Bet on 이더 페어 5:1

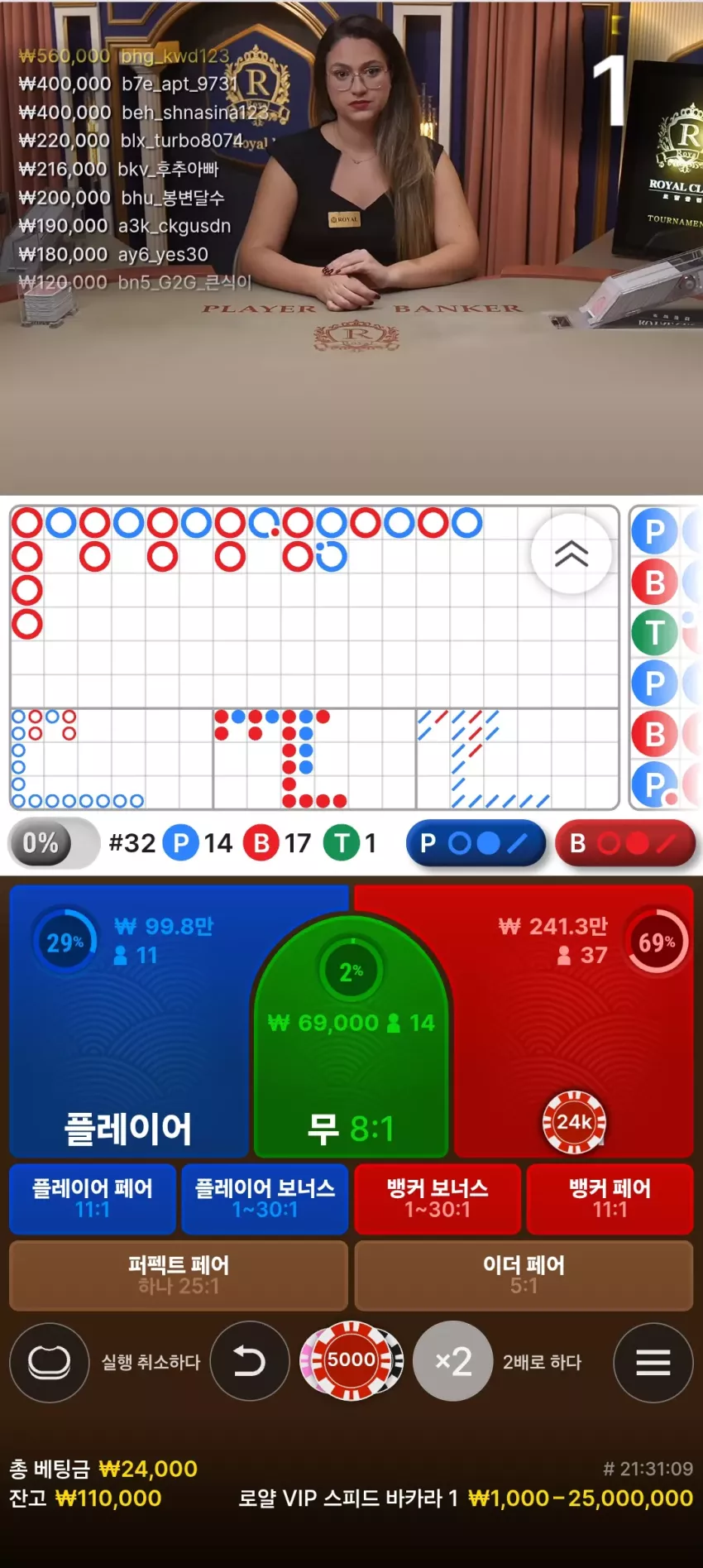coord(524,1274)
